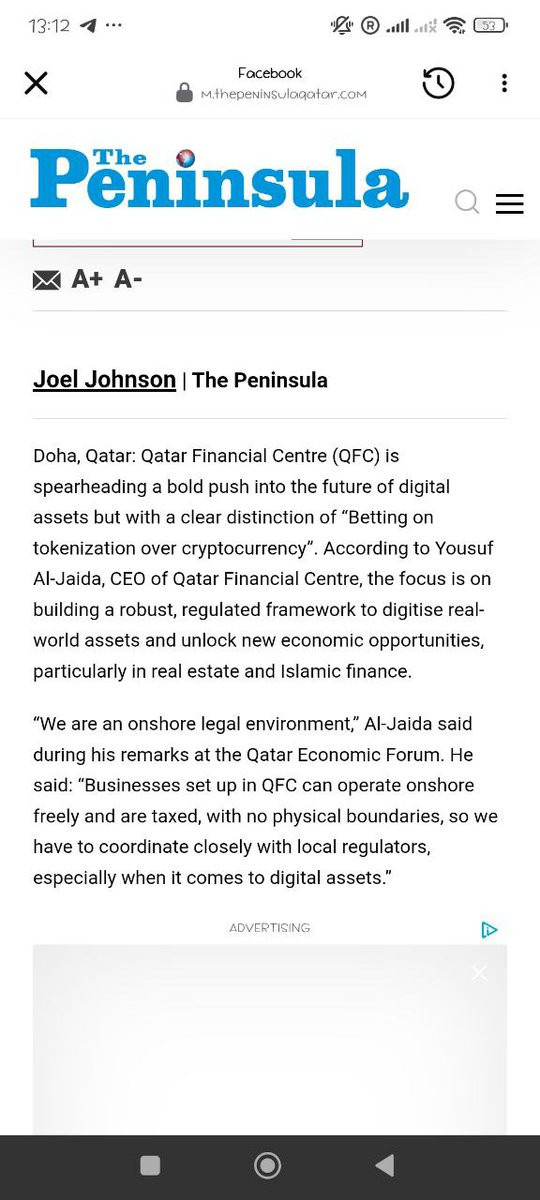Open the browser overflow menu
The height and width of the screenshot is (1200, 540).
pyautogui.click(x=504, y=83)
